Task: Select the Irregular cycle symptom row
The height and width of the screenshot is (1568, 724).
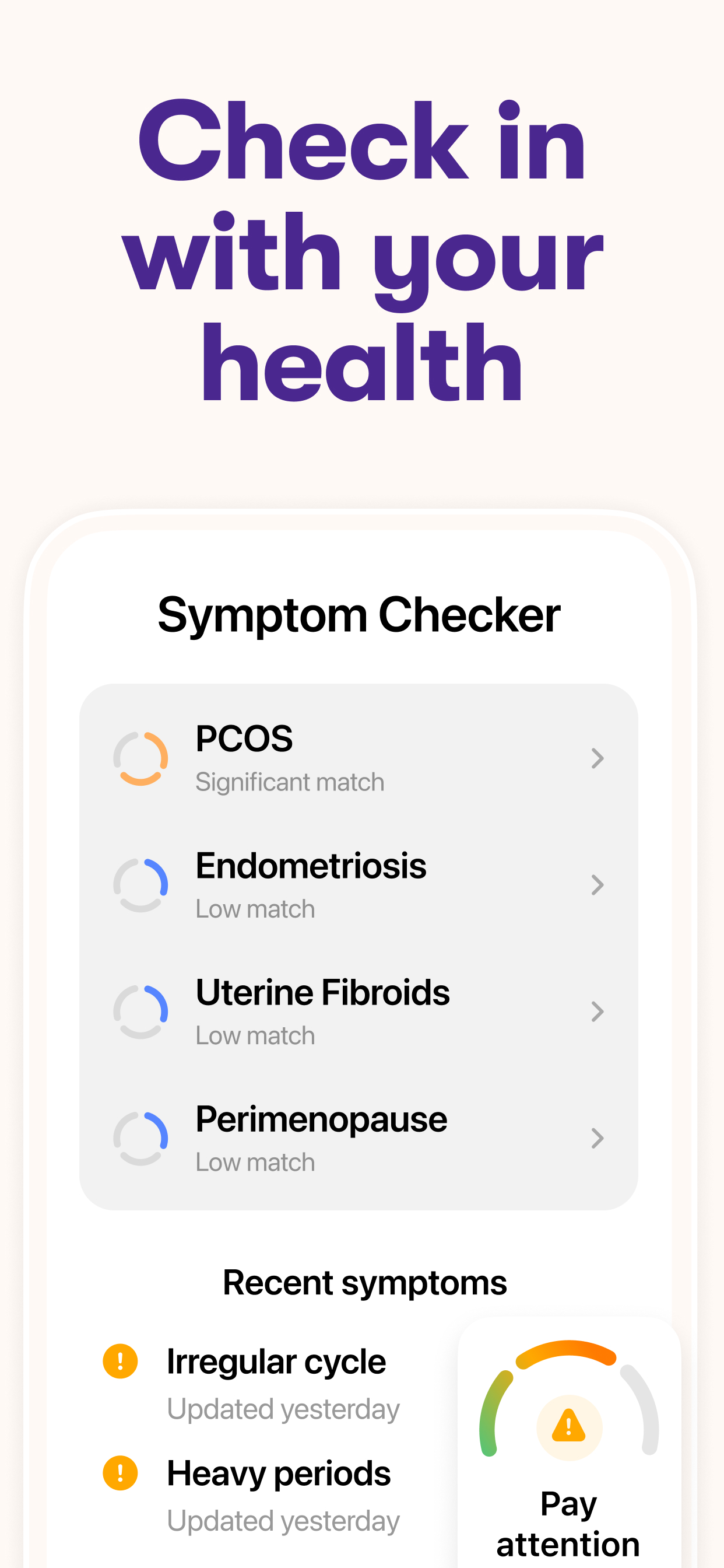Action: [276, 1361]
